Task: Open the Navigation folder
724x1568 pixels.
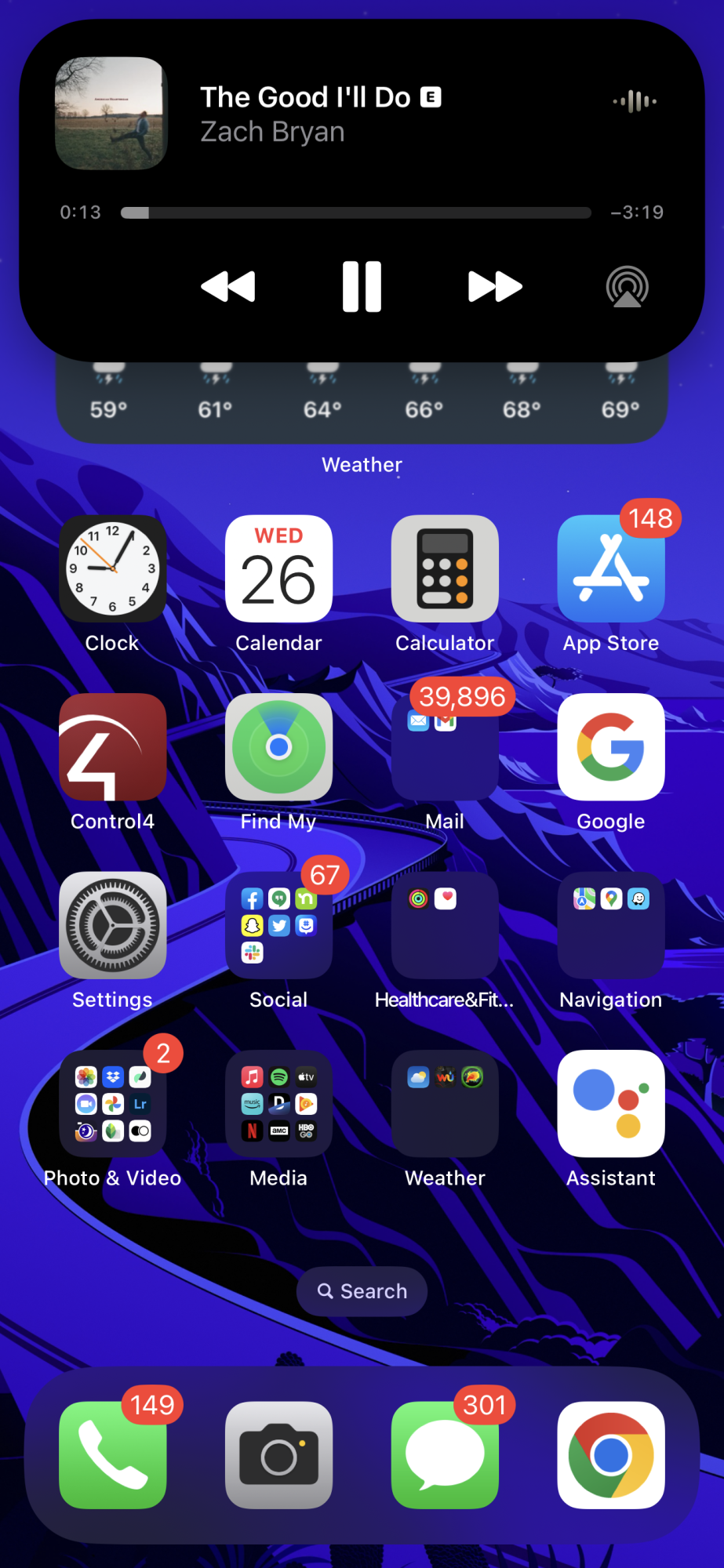Action: pyautogui.click(x=611, y=925)
